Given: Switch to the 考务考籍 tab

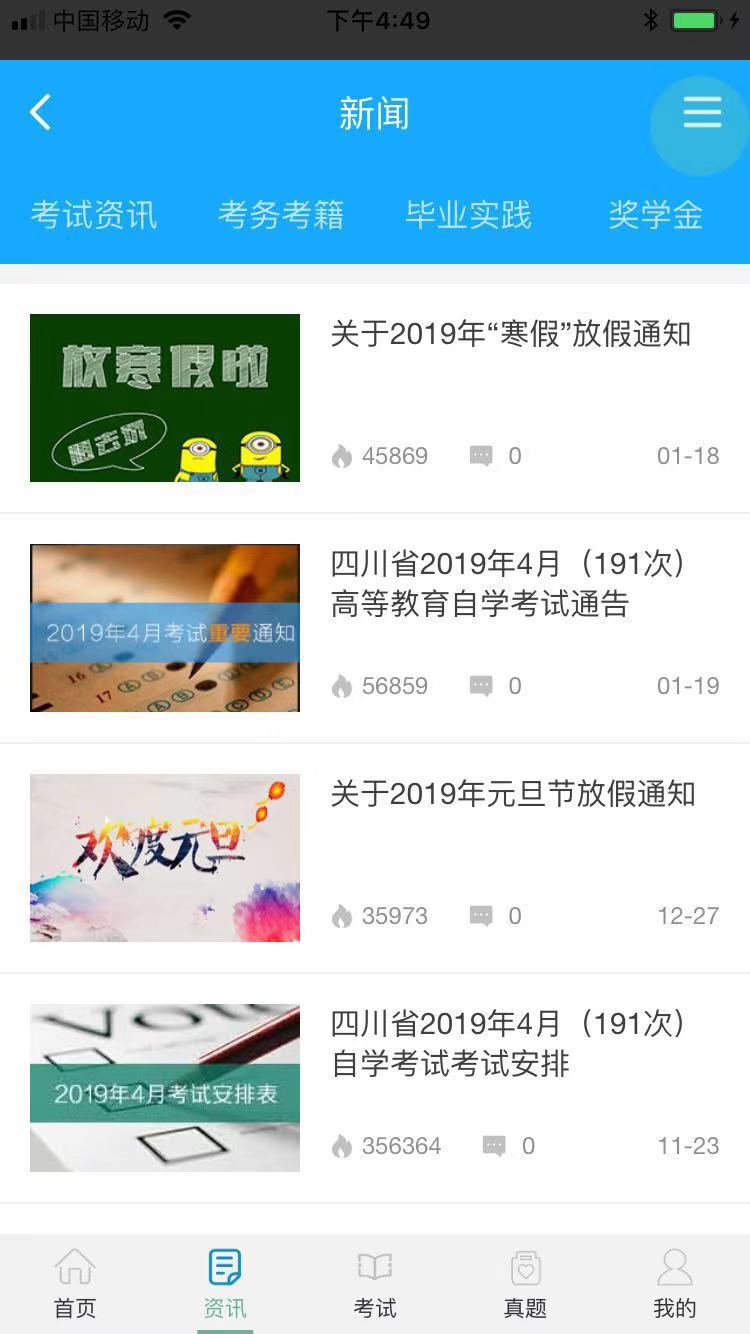Looking at the screenshot, I should (x=281, y=215).
